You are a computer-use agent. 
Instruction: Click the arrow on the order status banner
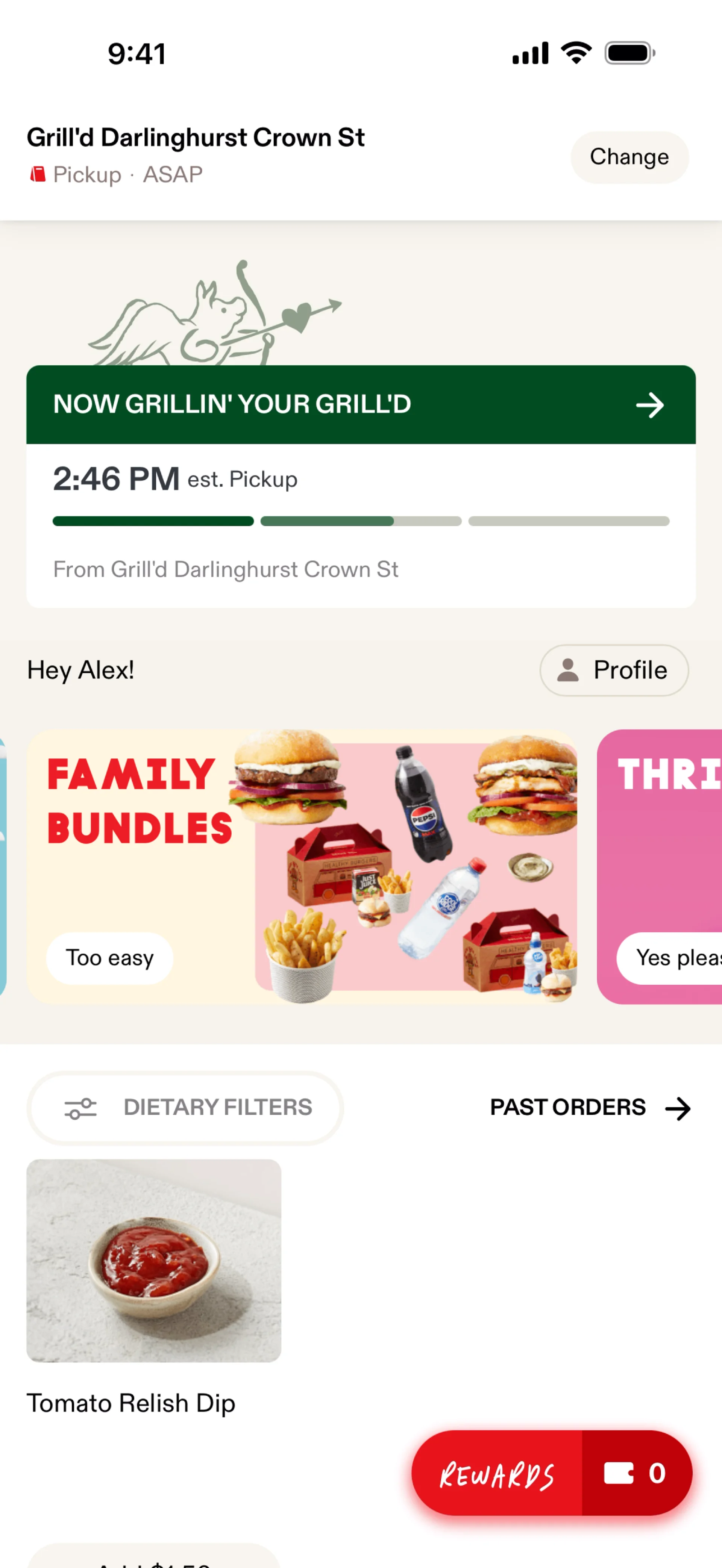point(650,405)
